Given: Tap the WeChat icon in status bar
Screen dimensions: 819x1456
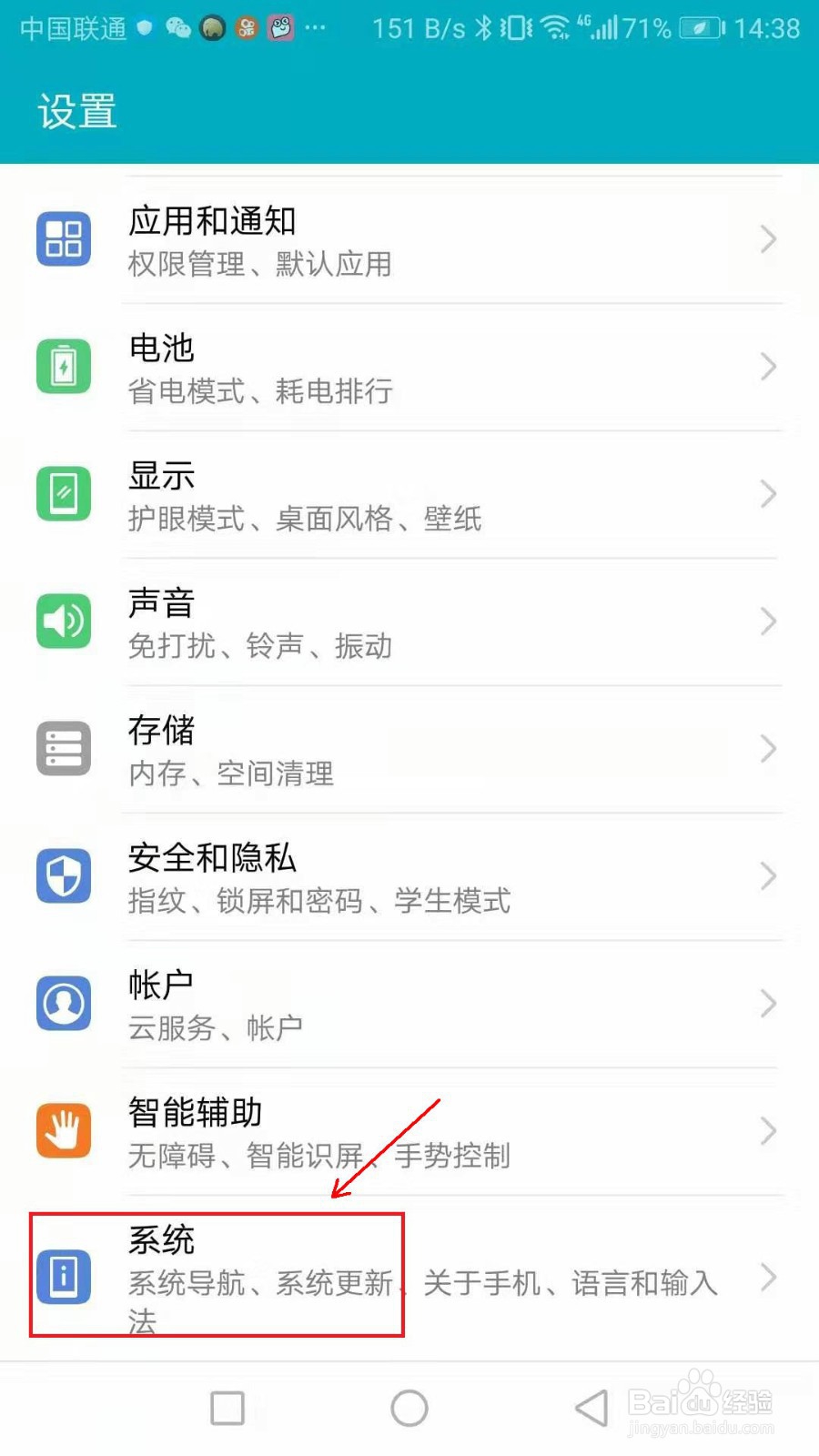Looking at the screenshot, I should click(178, 27).
